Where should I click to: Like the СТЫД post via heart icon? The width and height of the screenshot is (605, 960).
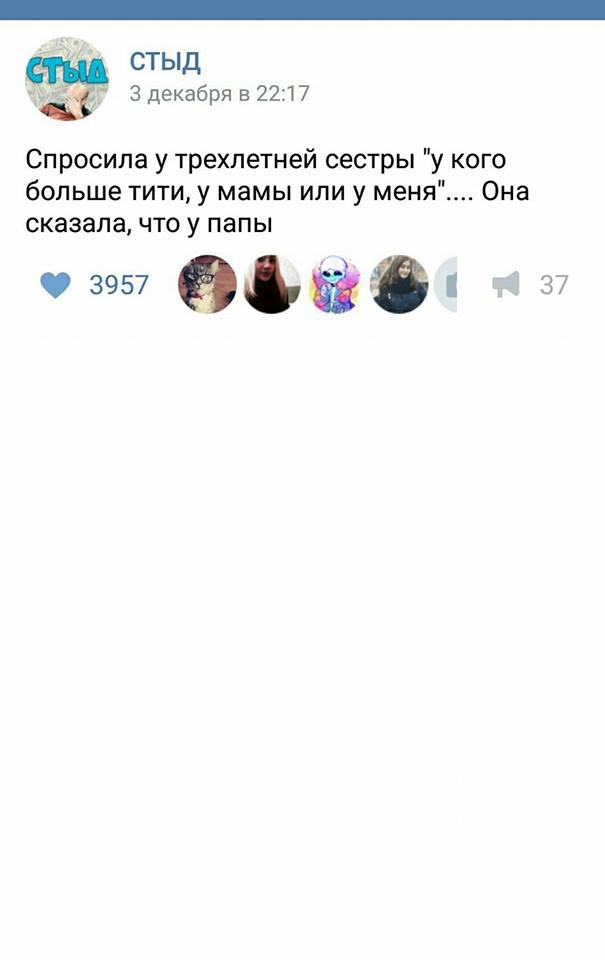[56, 285]
